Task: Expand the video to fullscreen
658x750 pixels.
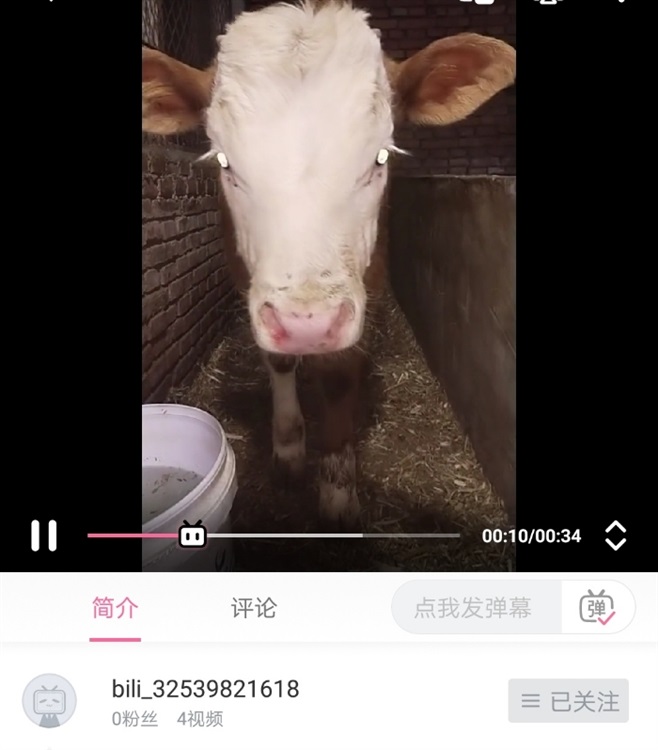Action: pos(616,535)
